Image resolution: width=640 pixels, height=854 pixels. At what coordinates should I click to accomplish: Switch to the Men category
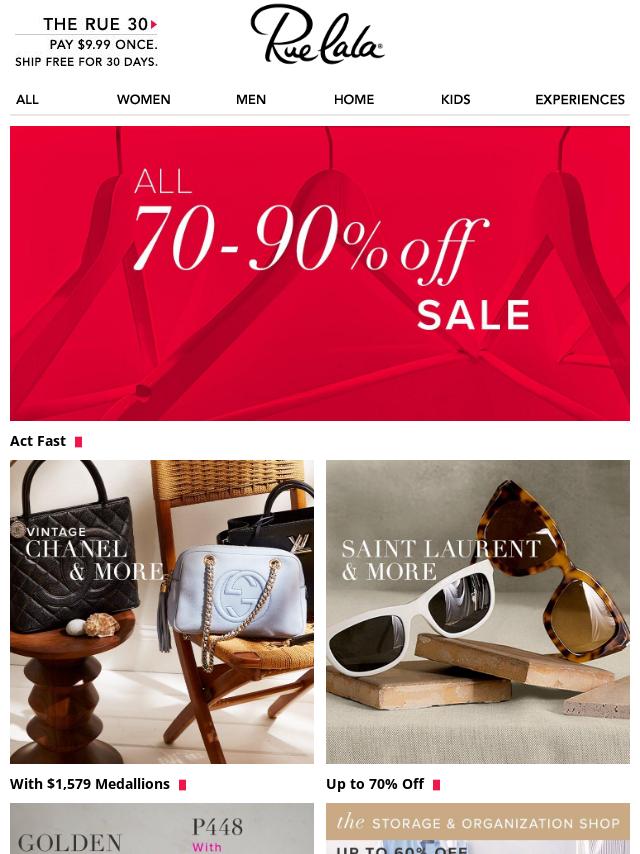250,100
